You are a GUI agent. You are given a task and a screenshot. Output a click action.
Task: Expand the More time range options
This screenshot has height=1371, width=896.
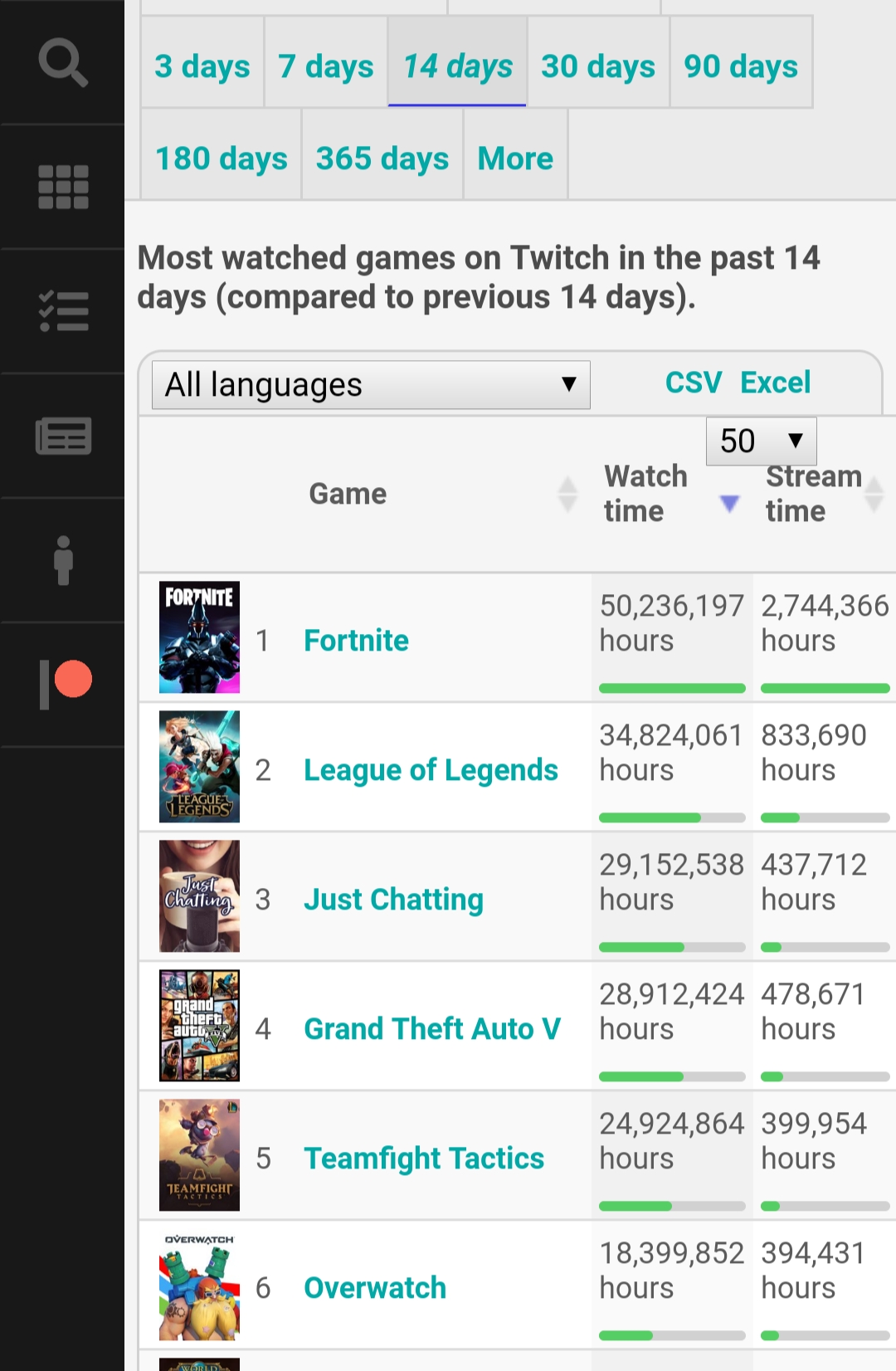coord(514,158)
